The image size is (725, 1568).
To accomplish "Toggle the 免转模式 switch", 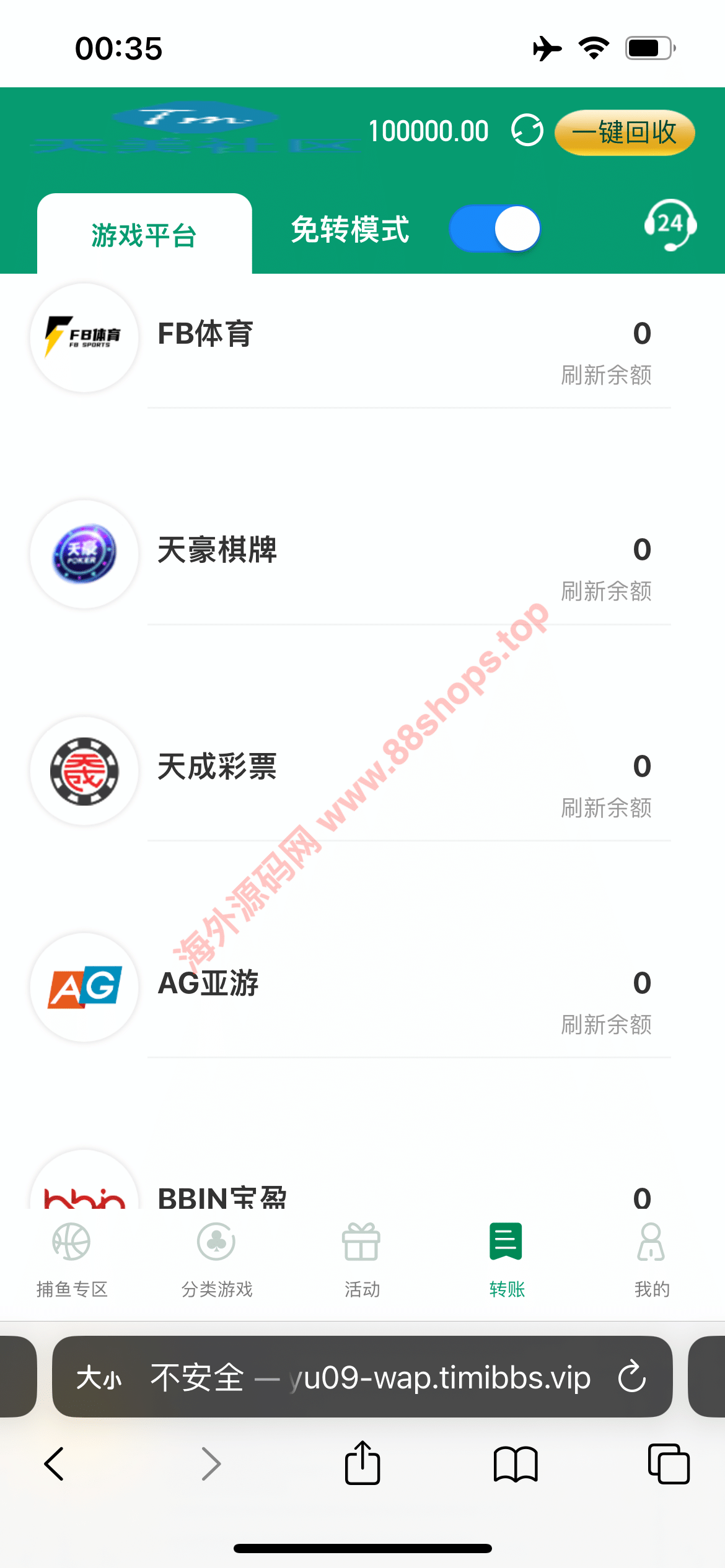I will click(x=494, y=229).
